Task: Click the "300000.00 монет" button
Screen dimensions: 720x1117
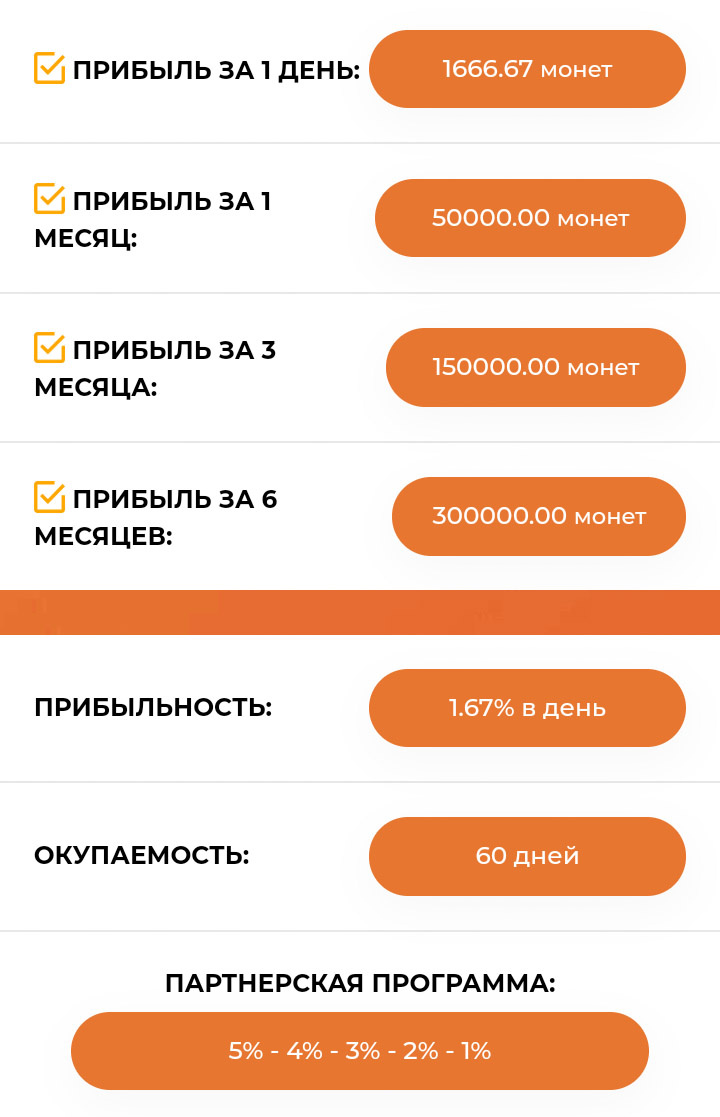Action: pyautogui.click(x=538, y=516)
